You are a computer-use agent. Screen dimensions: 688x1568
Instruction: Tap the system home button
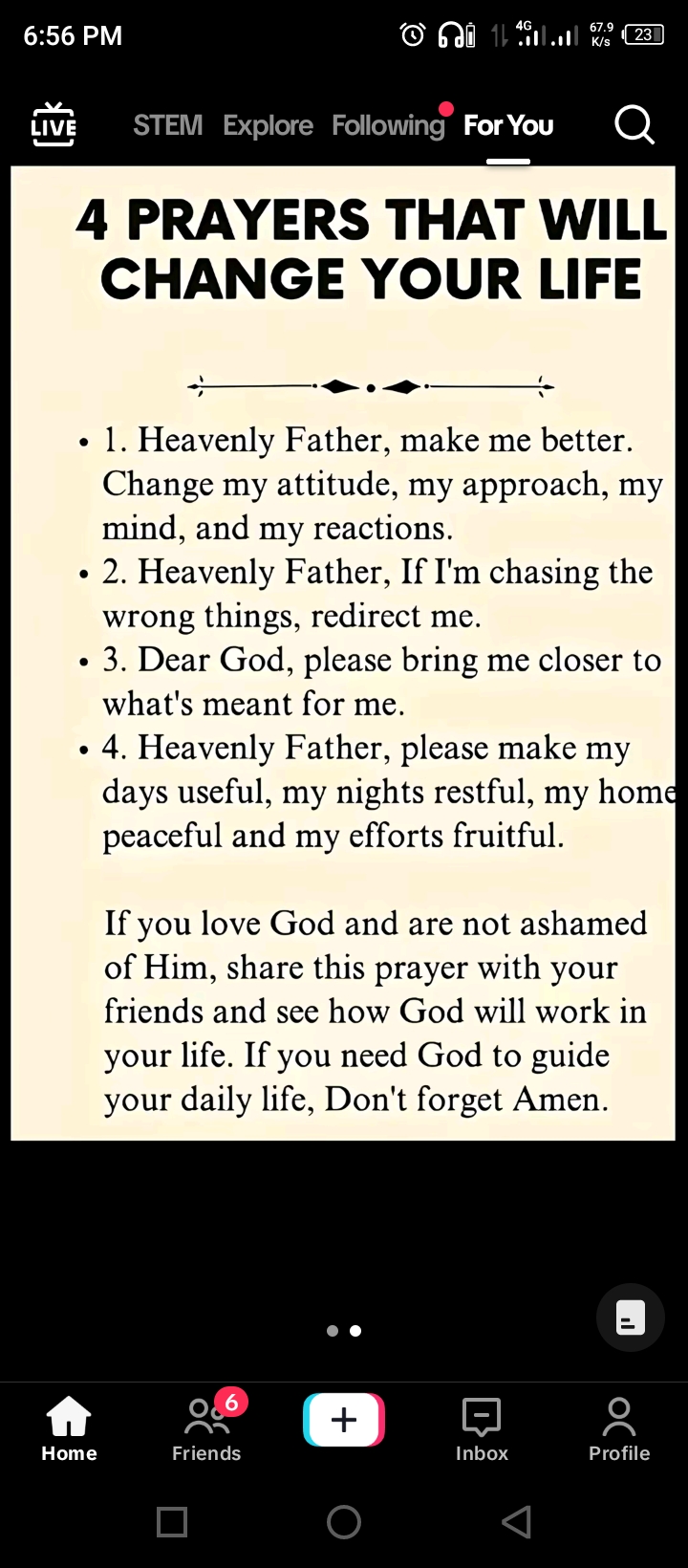(344, 1521)
